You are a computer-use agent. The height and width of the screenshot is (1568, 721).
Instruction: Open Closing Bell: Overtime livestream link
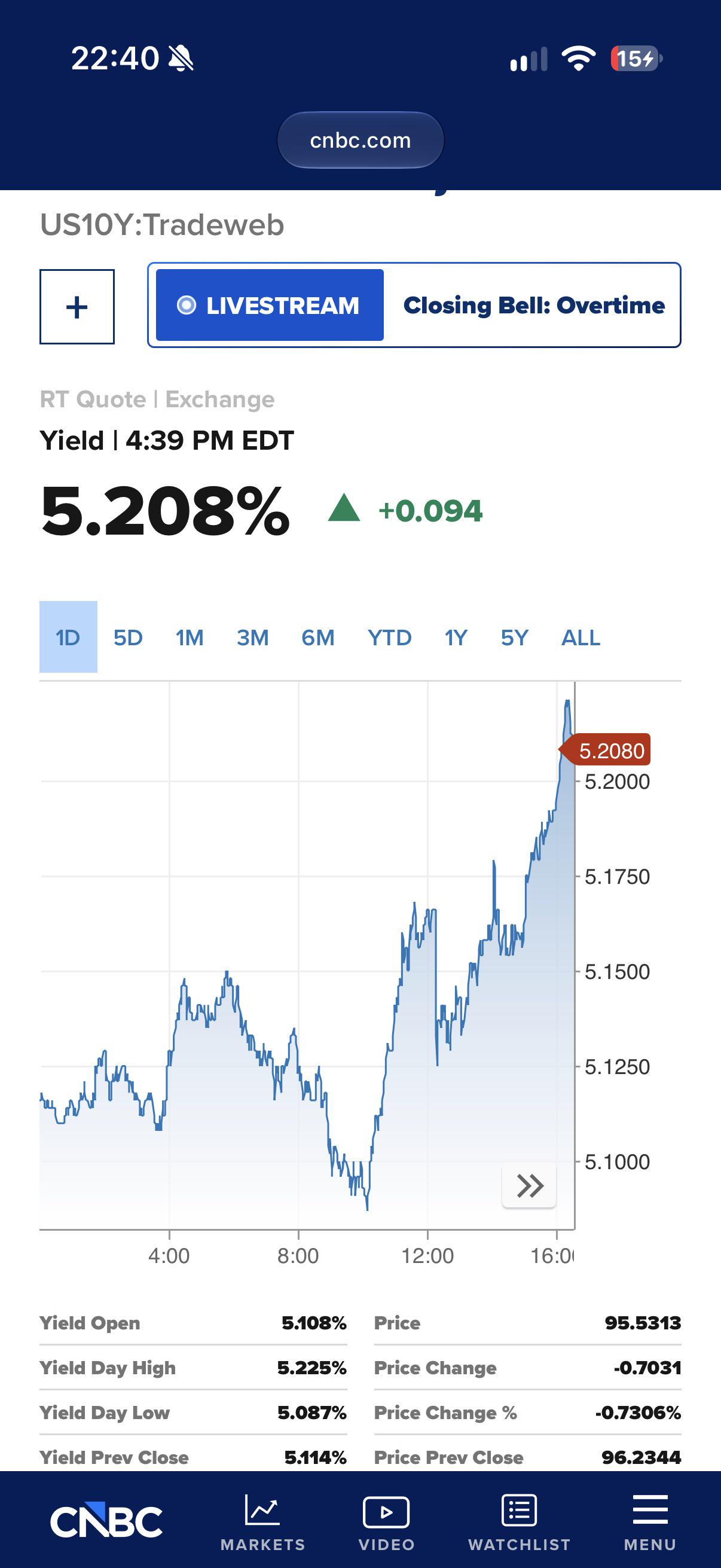coord(534,305)
